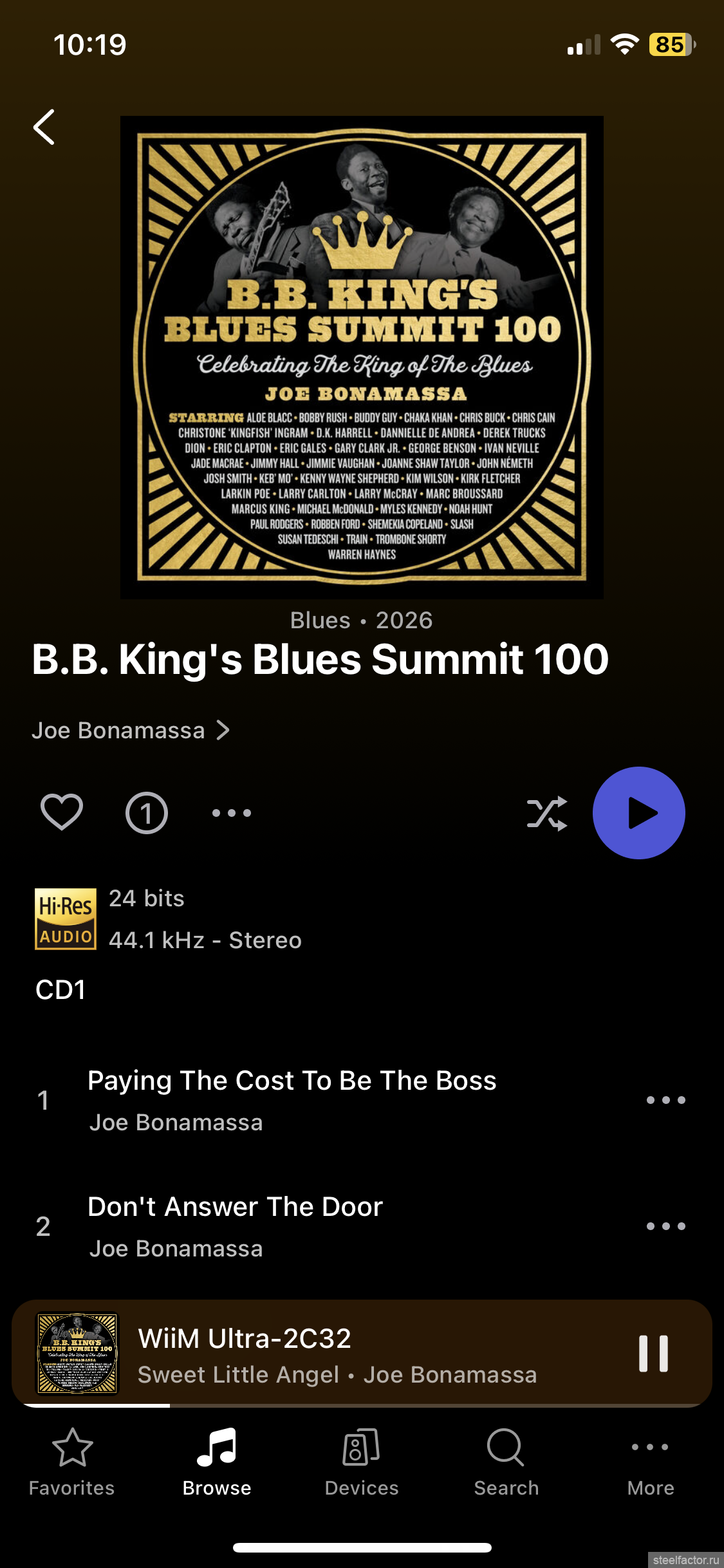
Task: Play Paying The Cost To Be The Boss
Action: pos(292,1099)
